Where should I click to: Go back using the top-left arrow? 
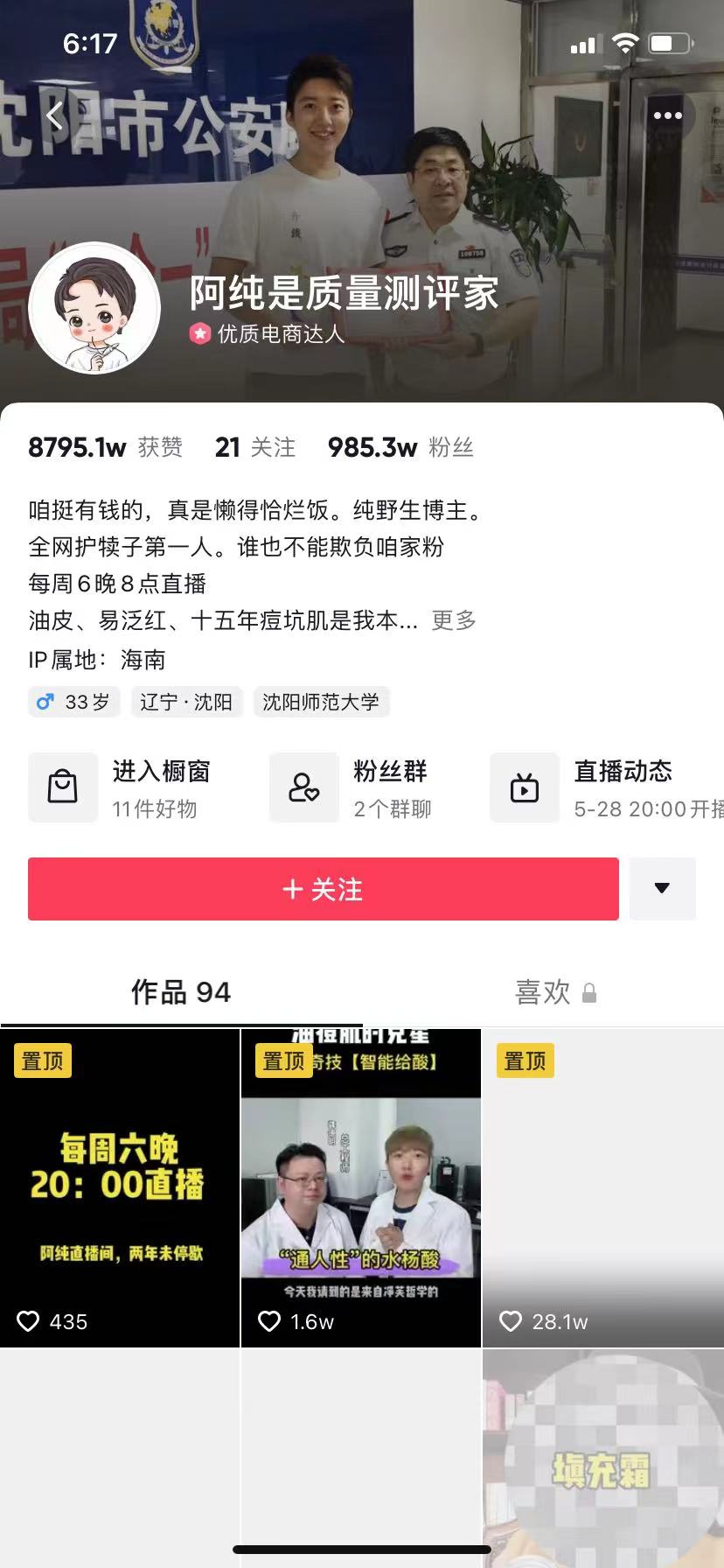tap(55, 115)
